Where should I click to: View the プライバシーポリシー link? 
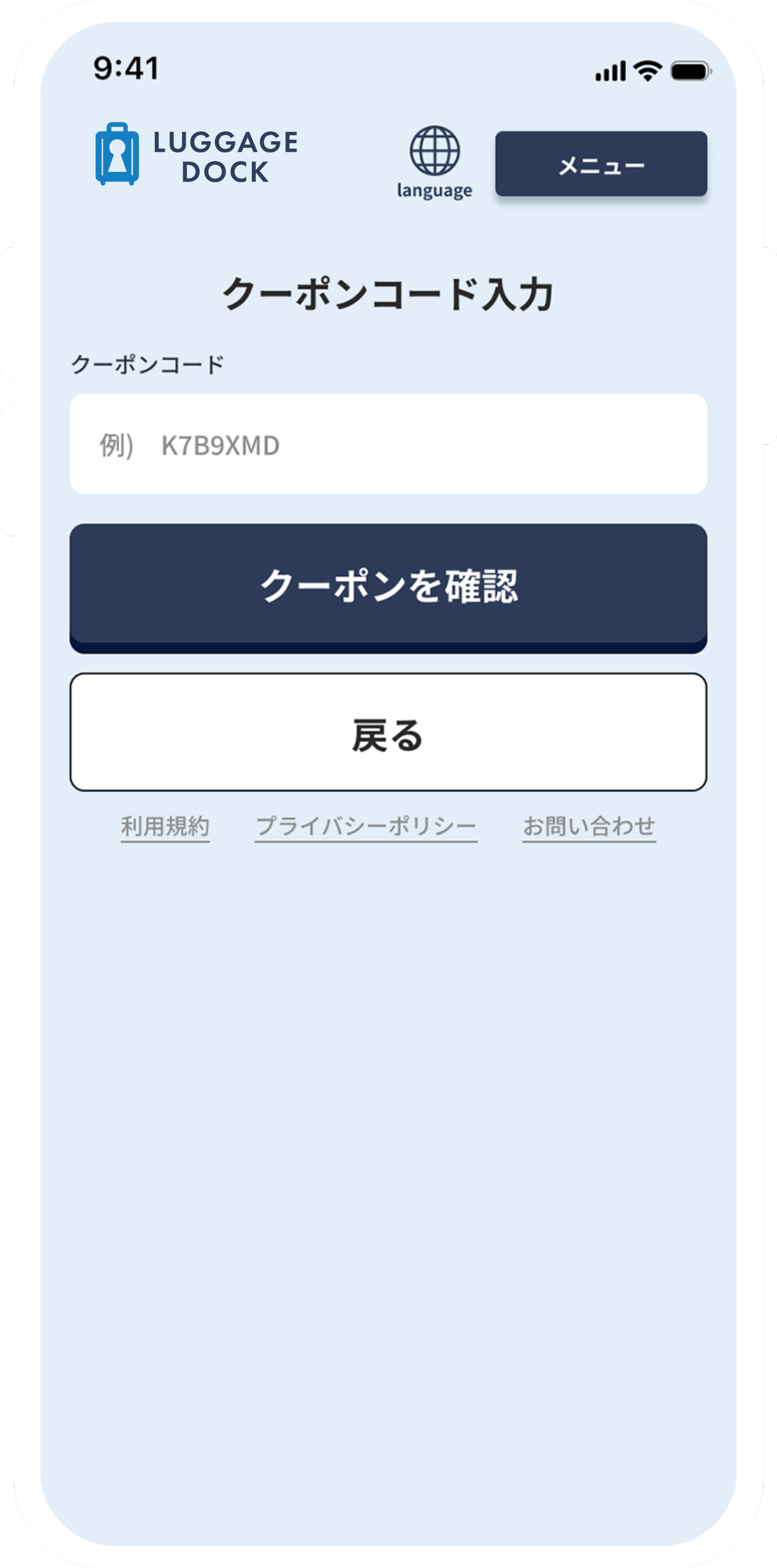pos(366,826)
